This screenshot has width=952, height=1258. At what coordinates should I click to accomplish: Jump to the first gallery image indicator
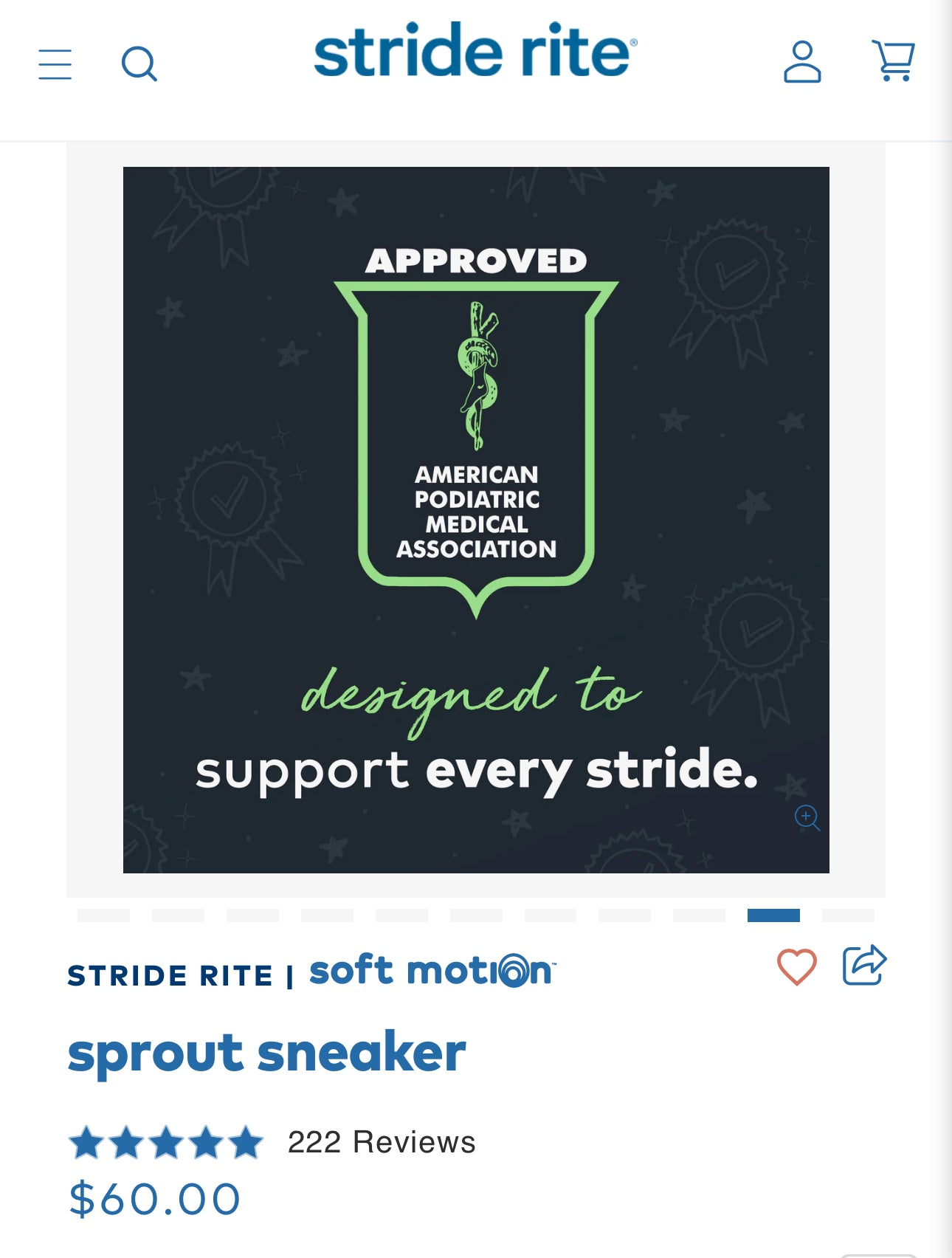tap(103, 915)
